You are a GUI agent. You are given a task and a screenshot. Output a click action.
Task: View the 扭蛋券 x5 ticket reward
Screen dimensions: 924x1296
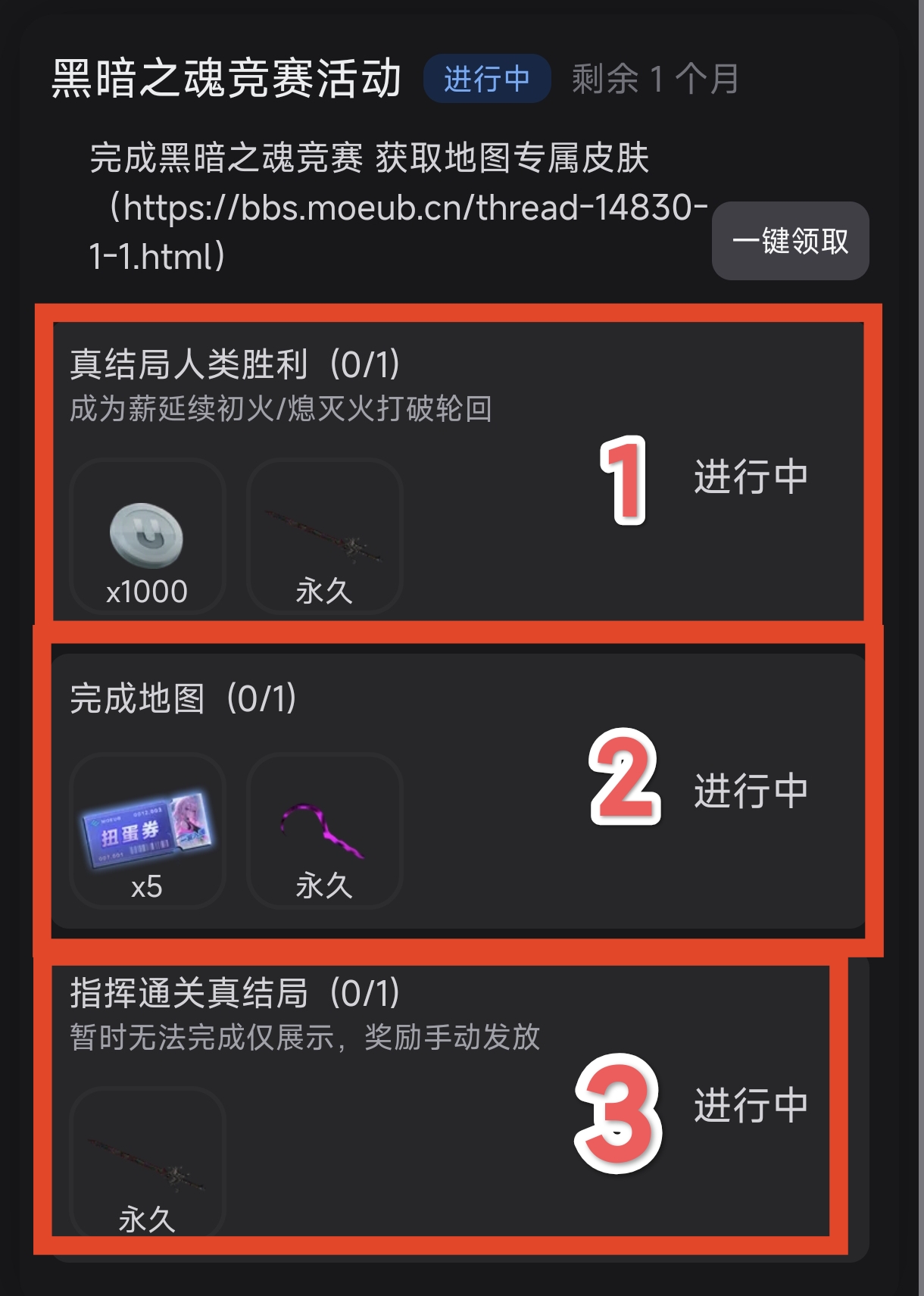[x=147, y=831]
